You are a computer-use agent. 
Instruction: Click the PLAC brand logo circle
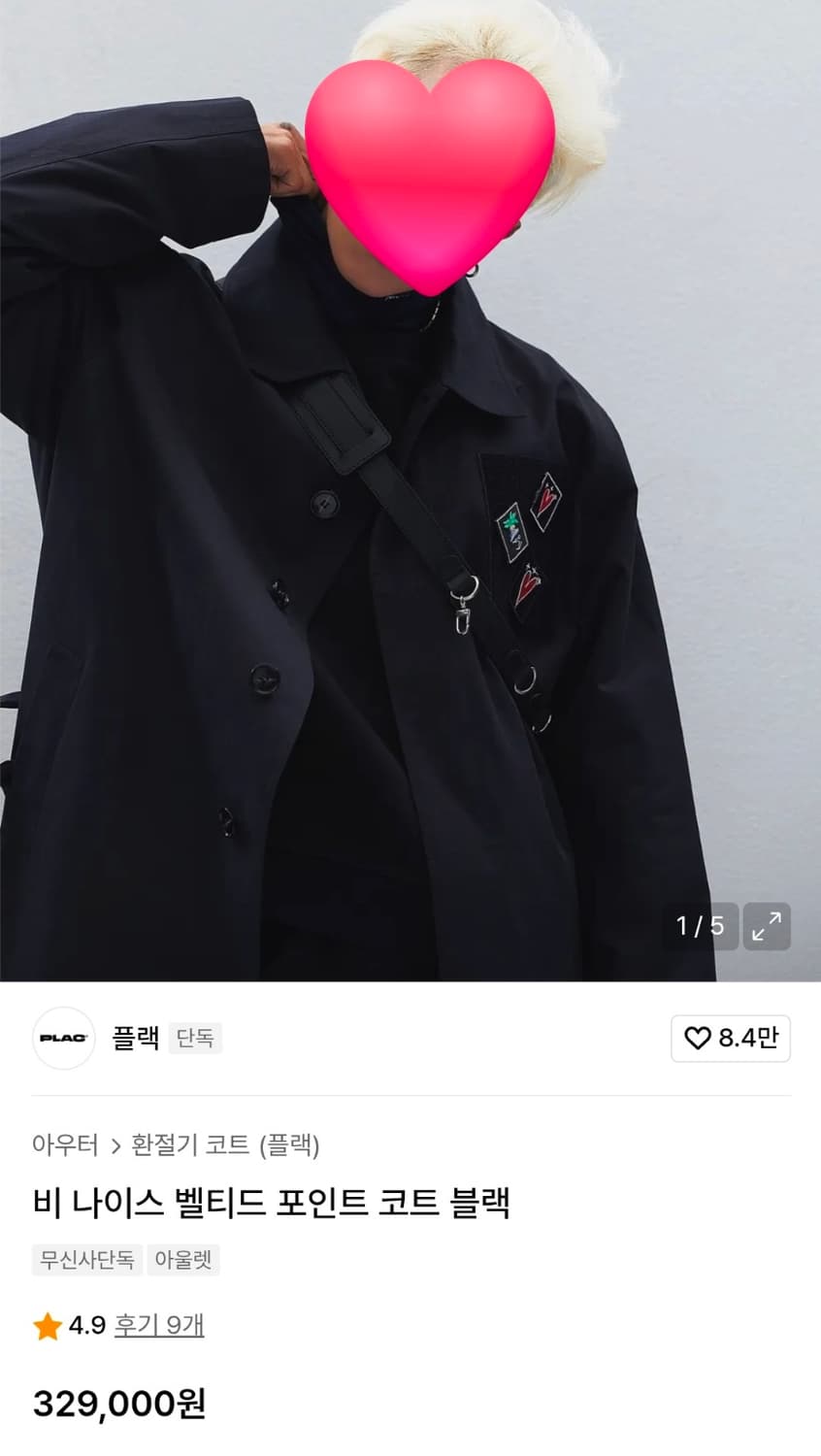63,1039
